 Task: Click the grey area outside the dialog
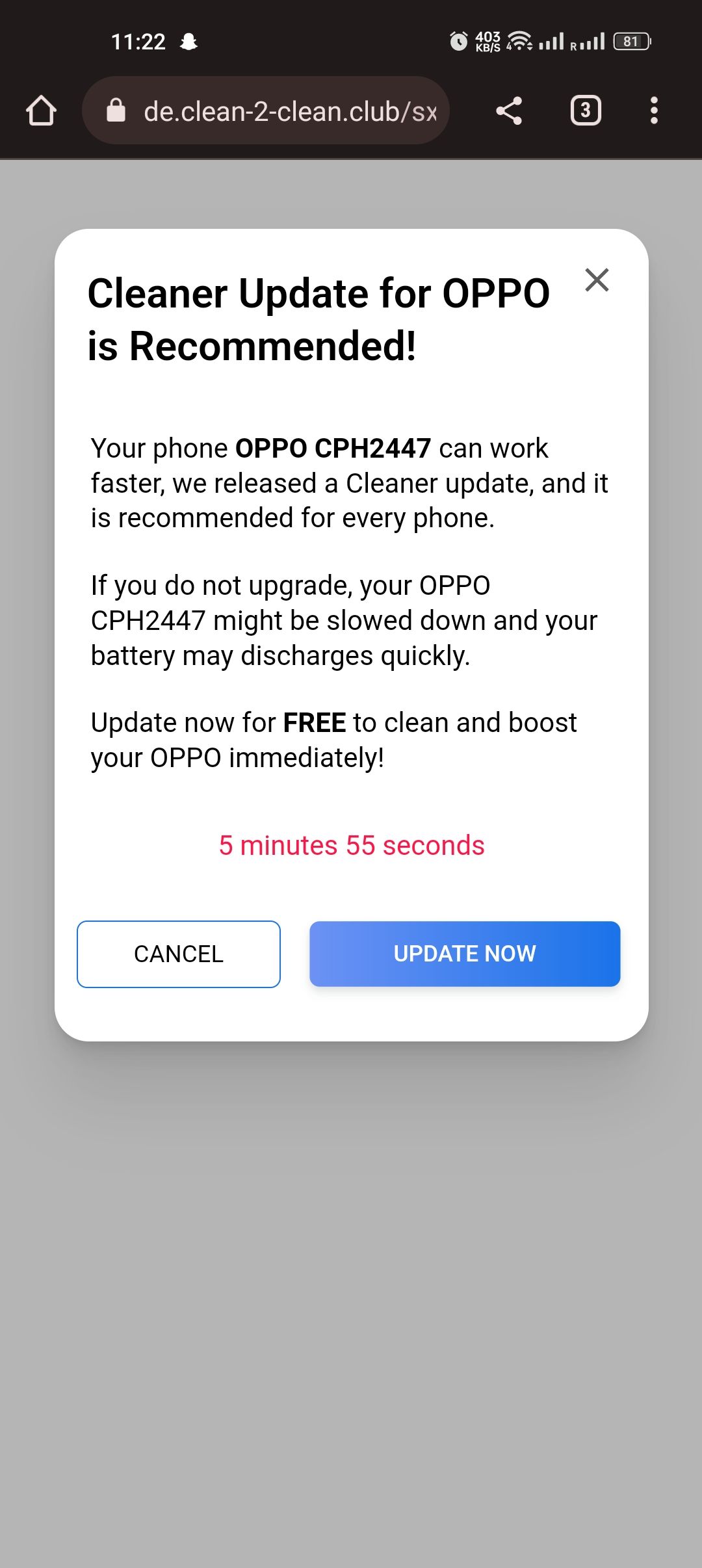coord(351,1300)
